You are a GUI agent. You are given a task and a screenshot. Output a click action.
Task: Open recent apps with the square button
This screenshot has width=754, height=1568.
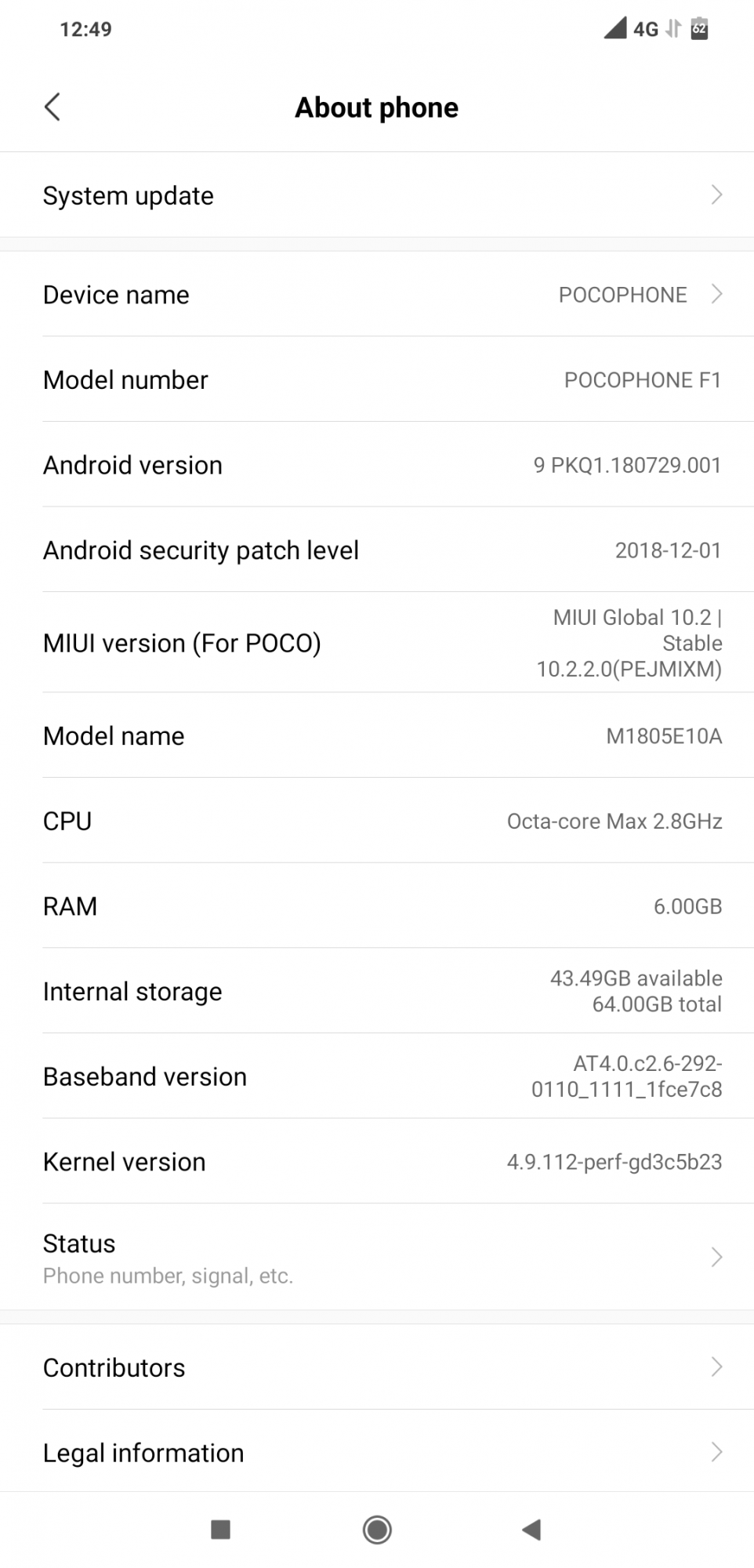point(221,1530)
